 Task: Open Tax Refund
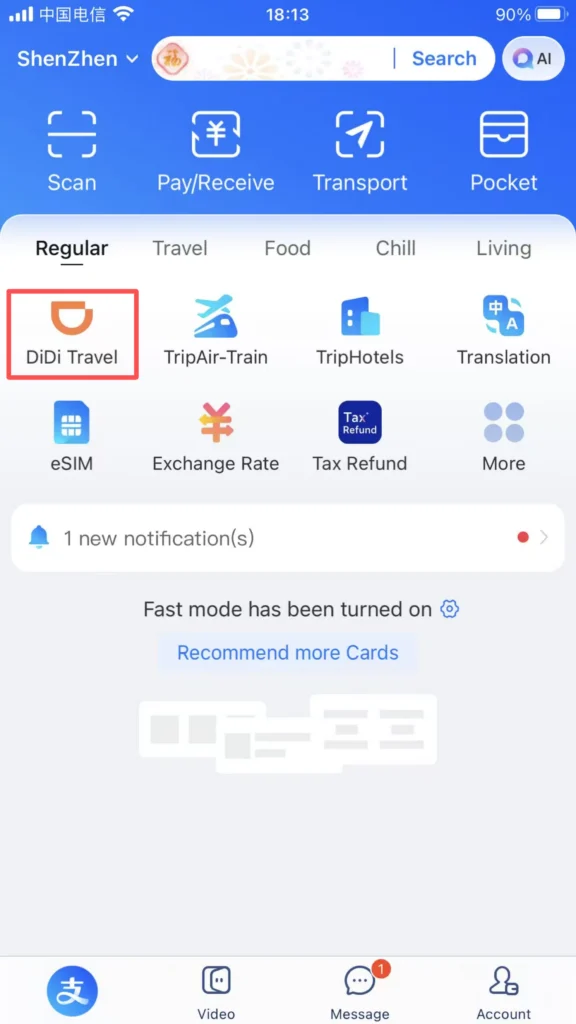360,437
